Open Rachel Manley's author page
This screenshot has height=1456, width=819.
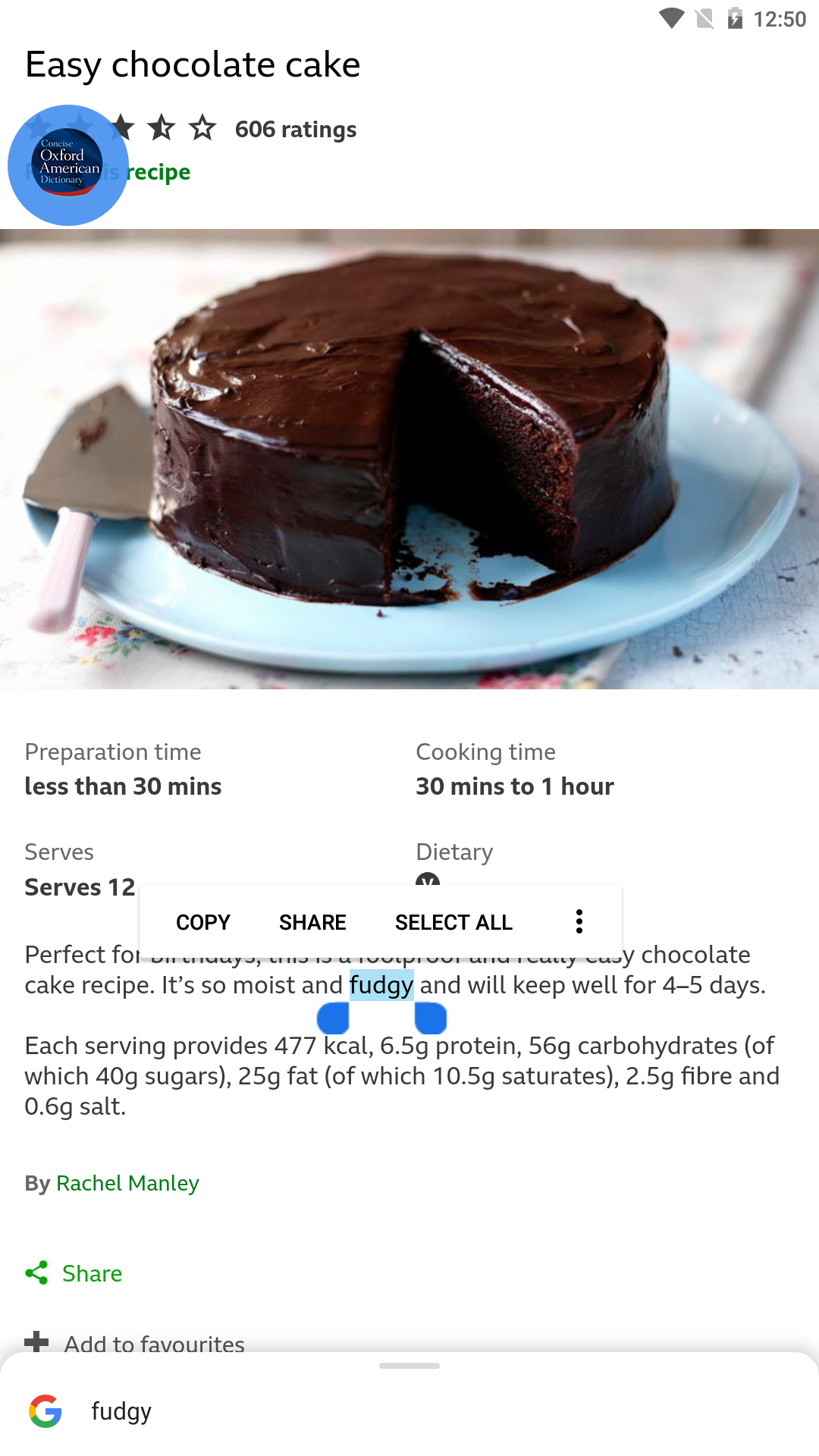[127, 1183]
